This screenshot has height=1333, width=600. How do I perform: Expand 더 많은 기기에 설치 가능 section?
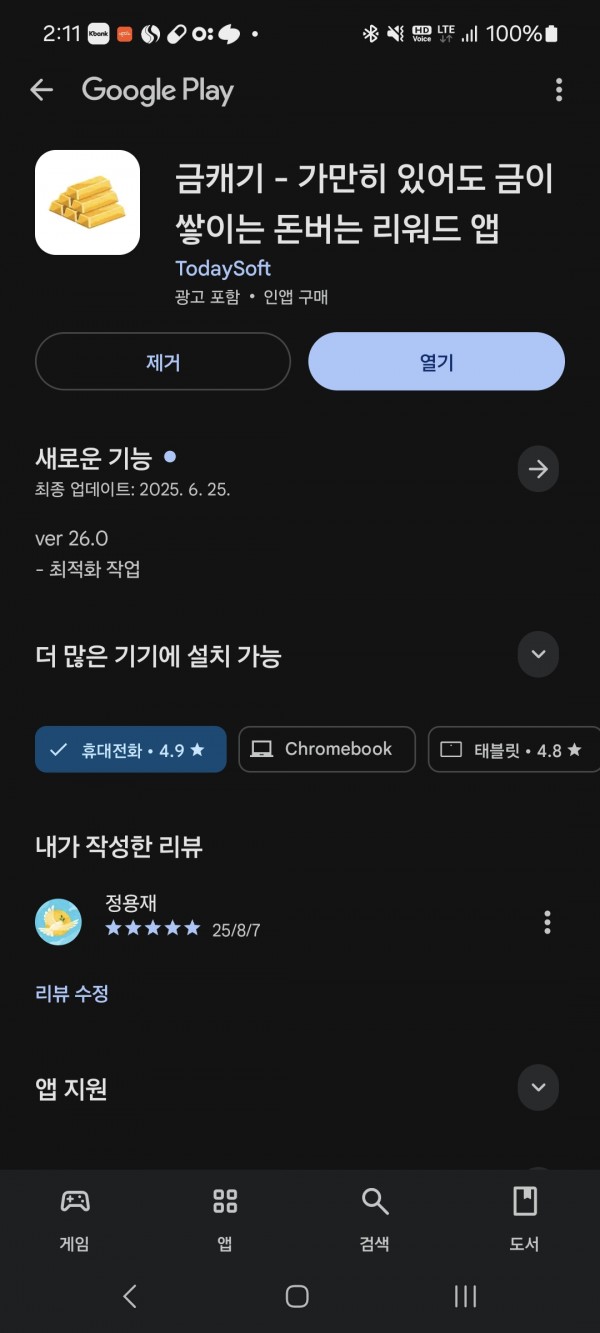pos(538,655)
